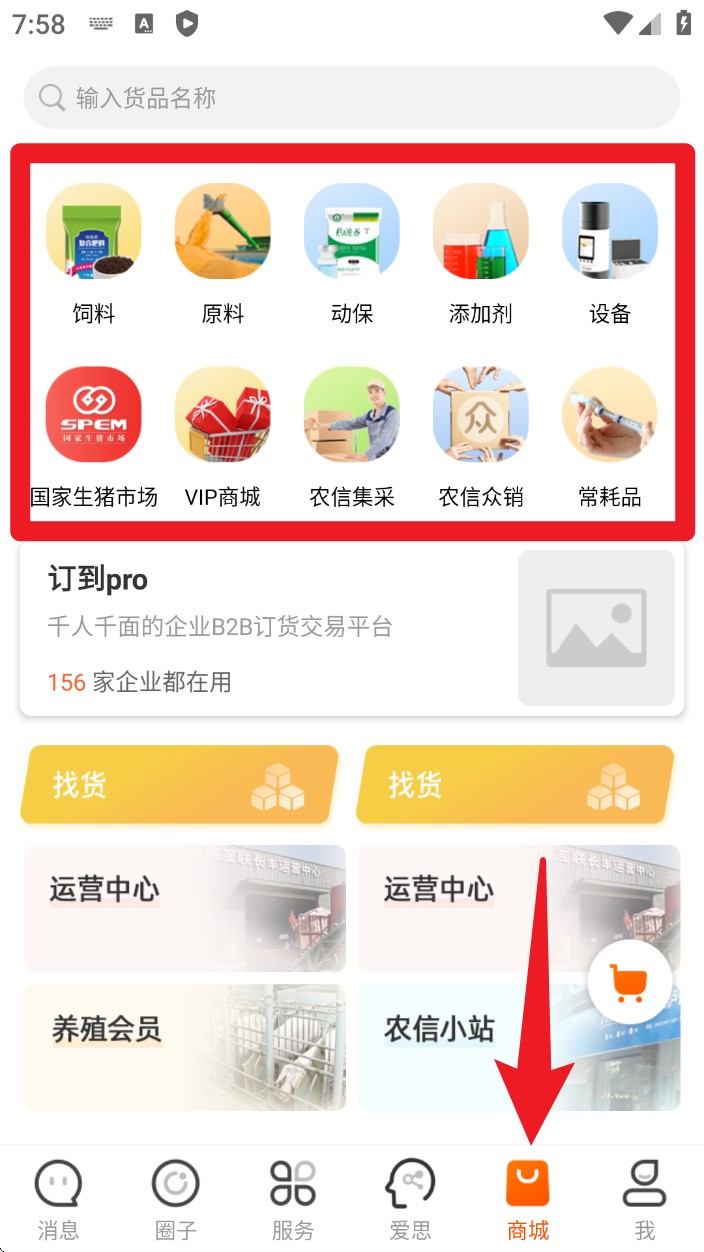Screen dimensions: 704x1252
Task: Switch to the 服务 tab
Action: [293, 1199]
